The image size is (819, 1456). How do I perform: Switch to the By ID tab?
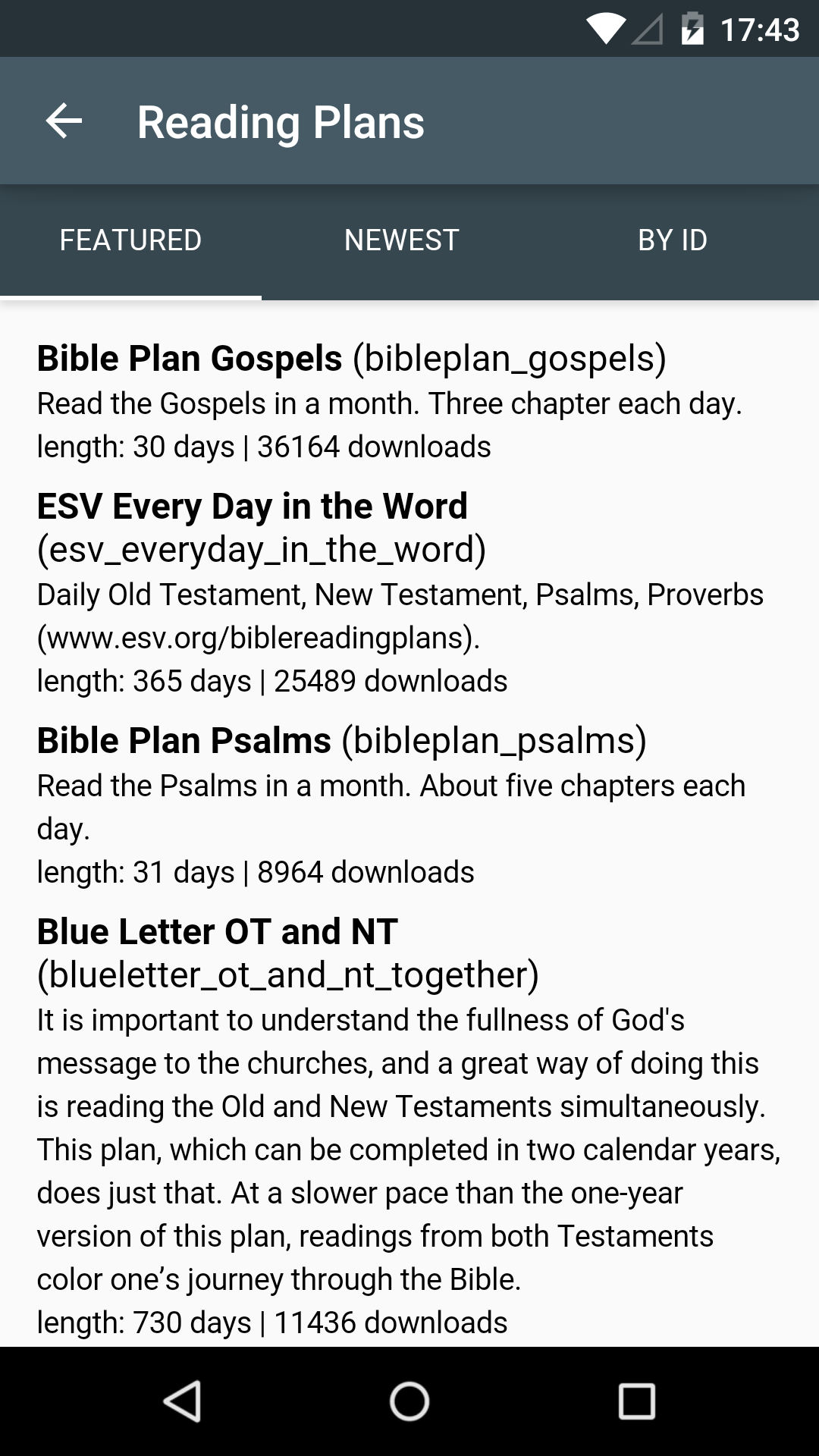tap(672, 240)
